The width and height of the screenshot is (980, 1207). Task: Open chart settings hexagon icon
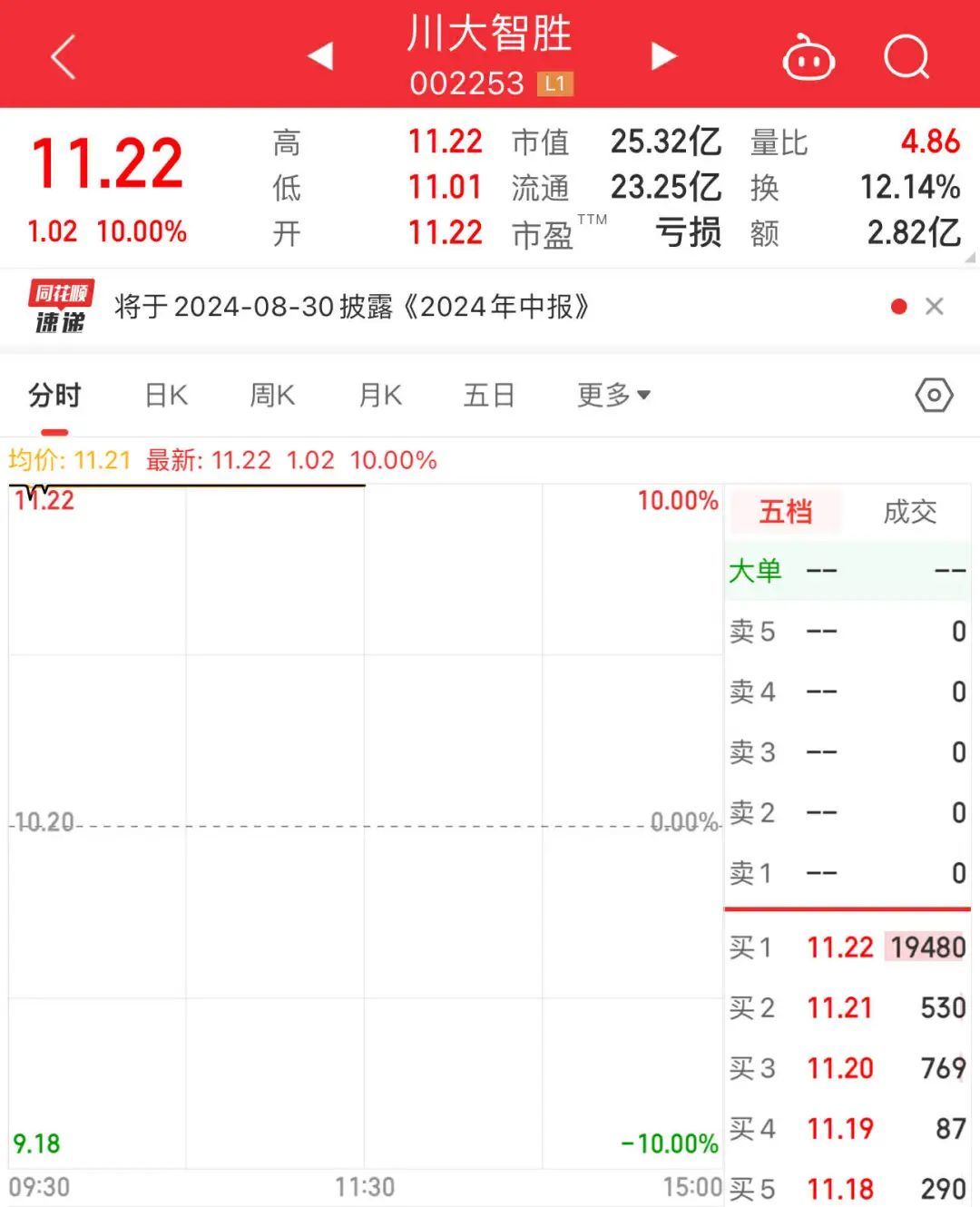[x=934, y=396]
